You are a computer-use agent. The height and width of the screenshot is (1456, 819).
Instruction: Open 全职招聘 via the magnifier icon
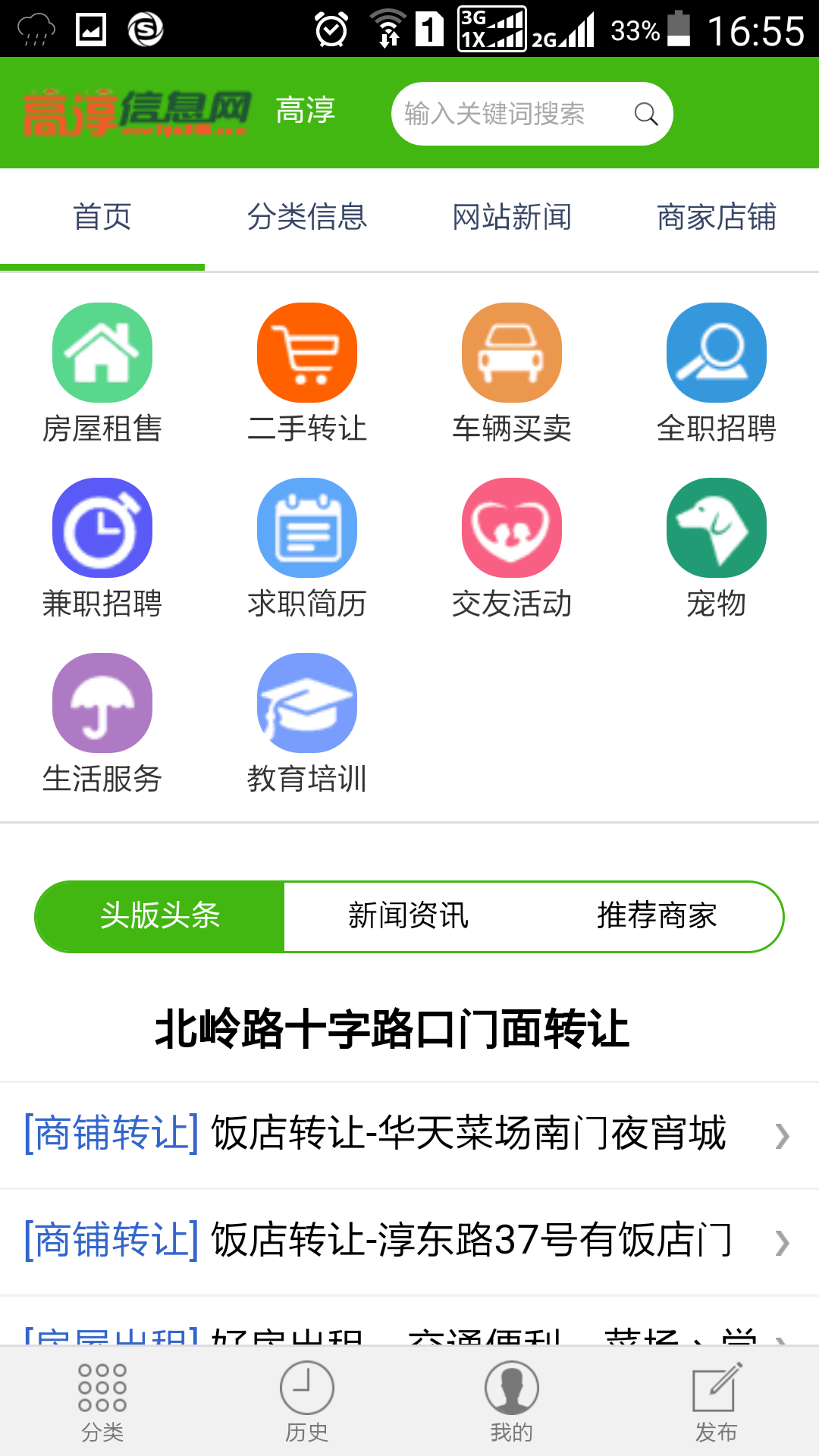pos(717,353)
